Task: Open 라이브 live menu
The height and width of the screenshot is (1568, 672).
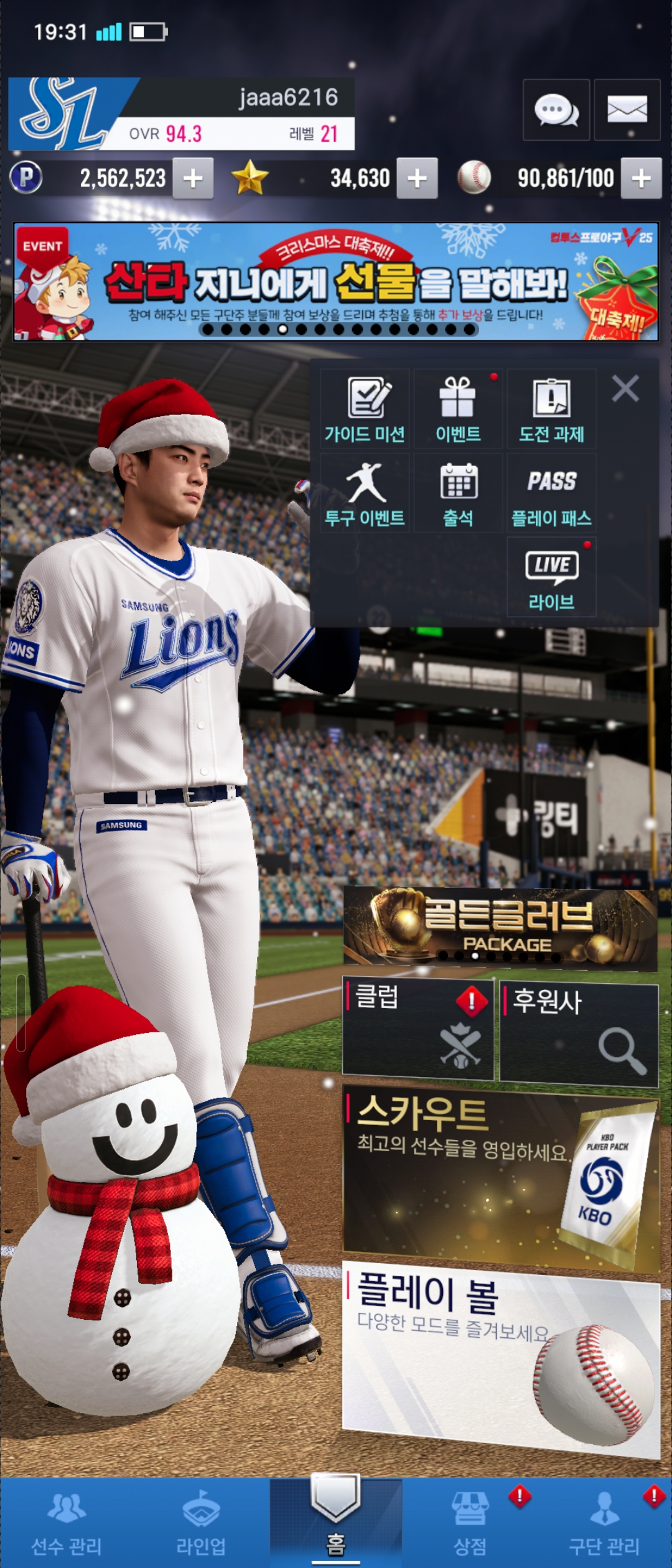Action: 551,577
